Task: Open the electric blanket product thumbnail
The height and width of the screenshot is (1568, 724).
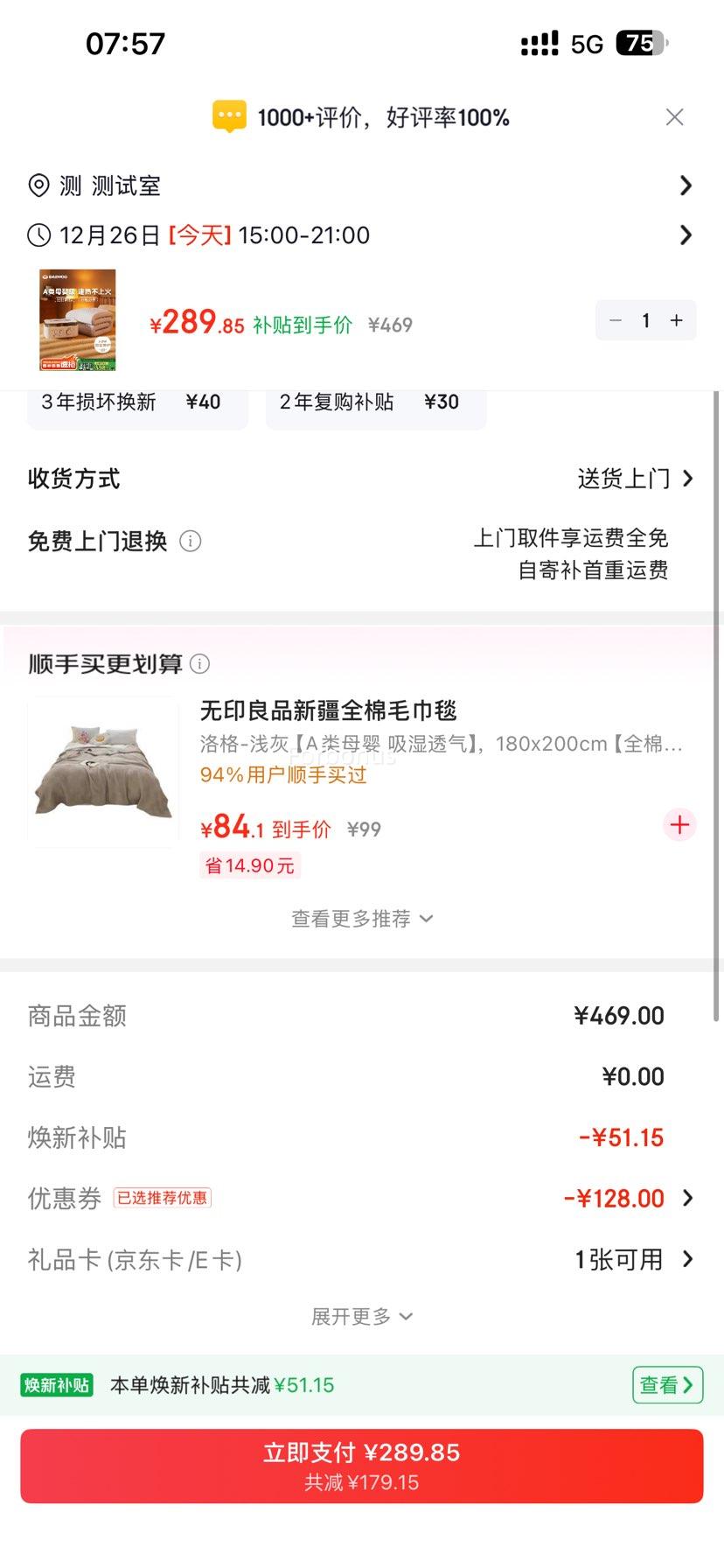Action: 76,320
